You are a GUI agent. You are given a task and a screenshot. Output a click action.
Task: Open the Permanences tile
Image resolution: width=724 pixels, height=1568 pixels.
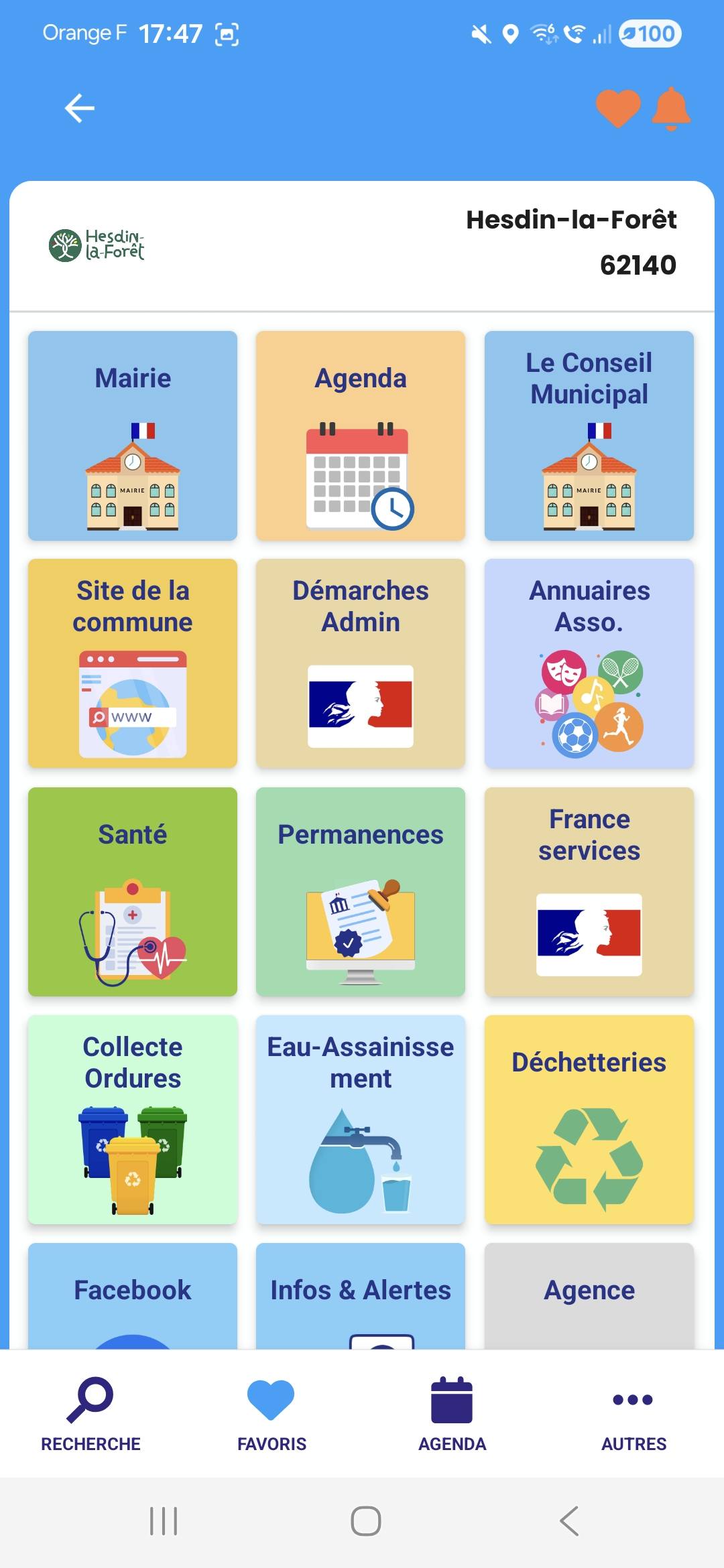click(x=361, y=891)
